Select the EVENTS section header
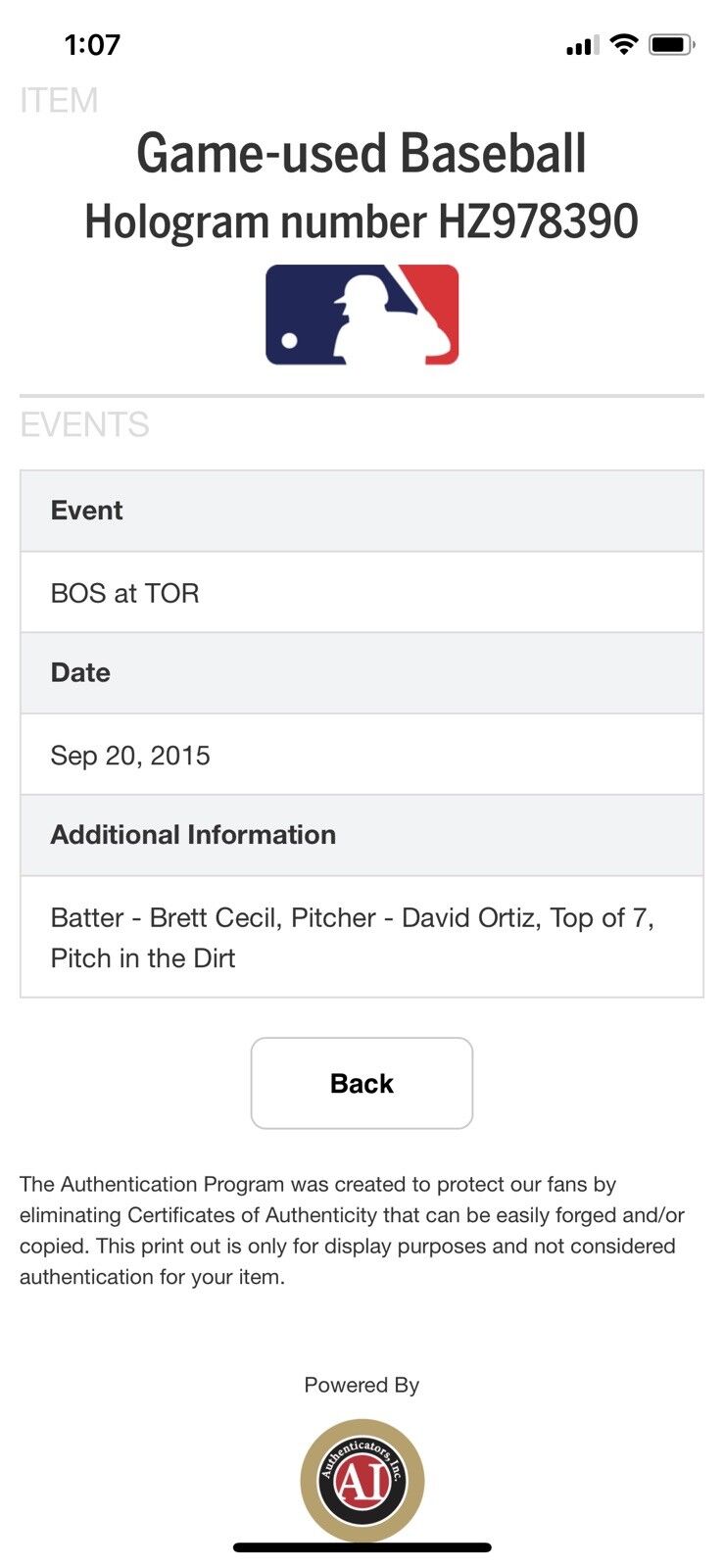Screen dimensions: 724x1568 (x=82, y=423)
